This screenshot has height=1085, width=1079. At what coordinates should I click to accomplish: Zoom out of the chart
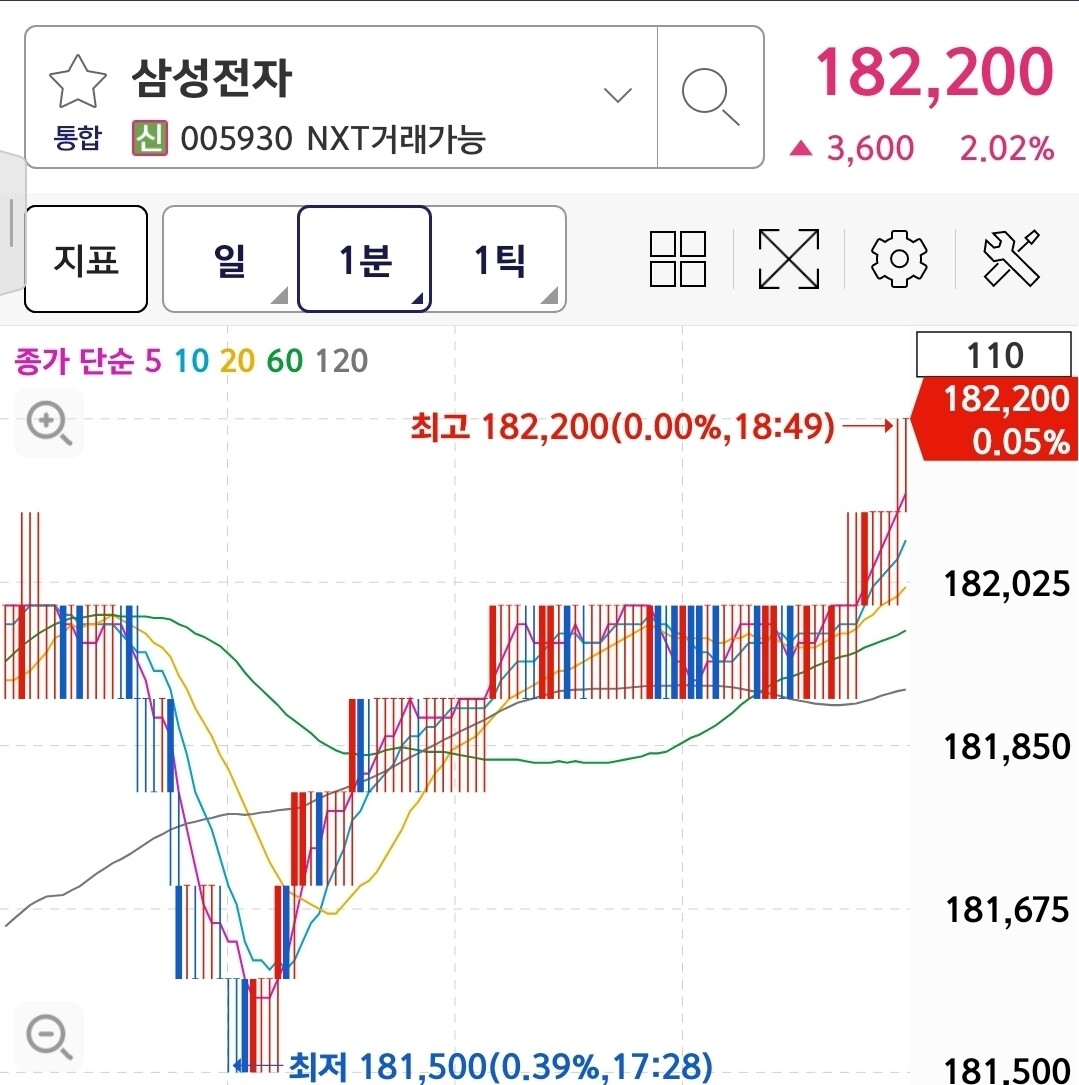48,1037
